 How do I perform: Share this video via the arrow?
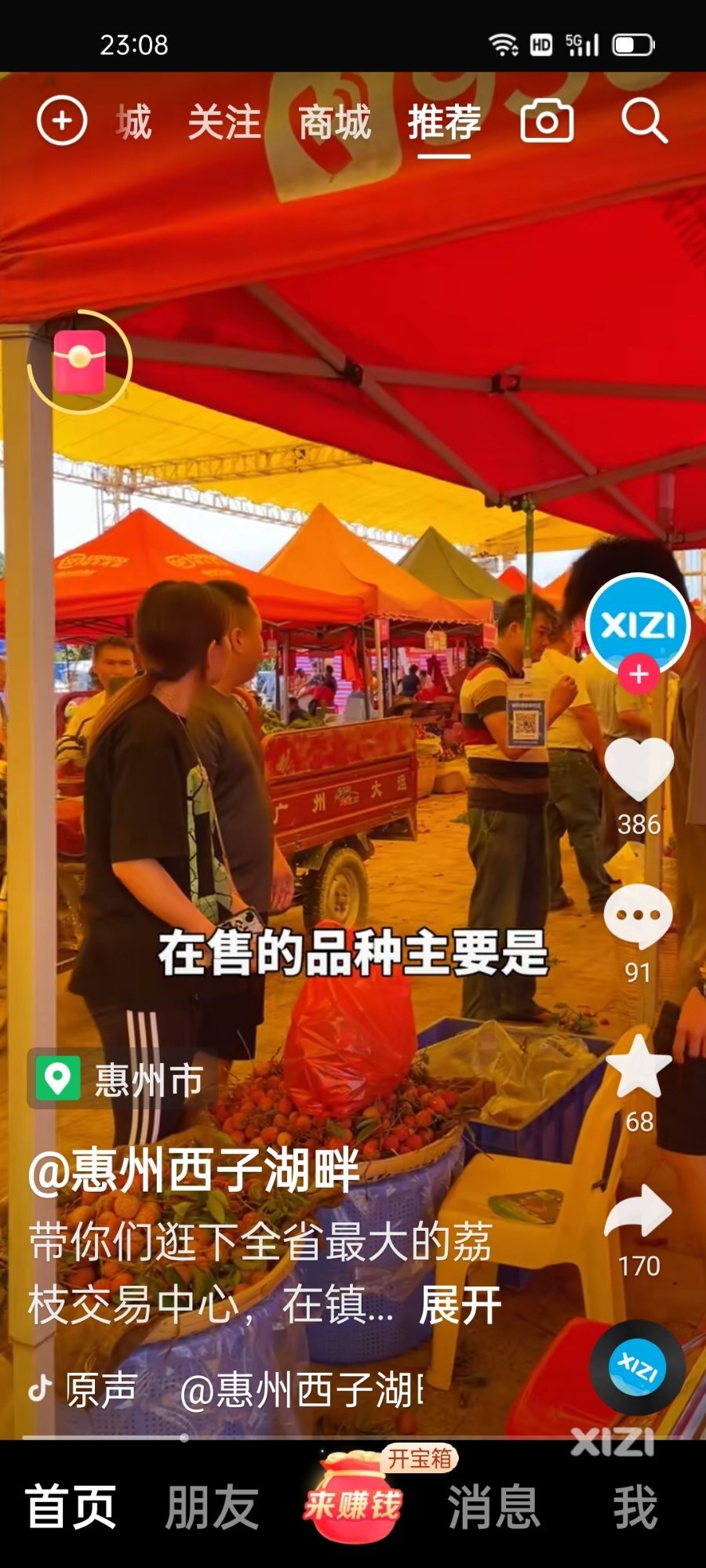pyautogui.click(x=639, y=1211)
